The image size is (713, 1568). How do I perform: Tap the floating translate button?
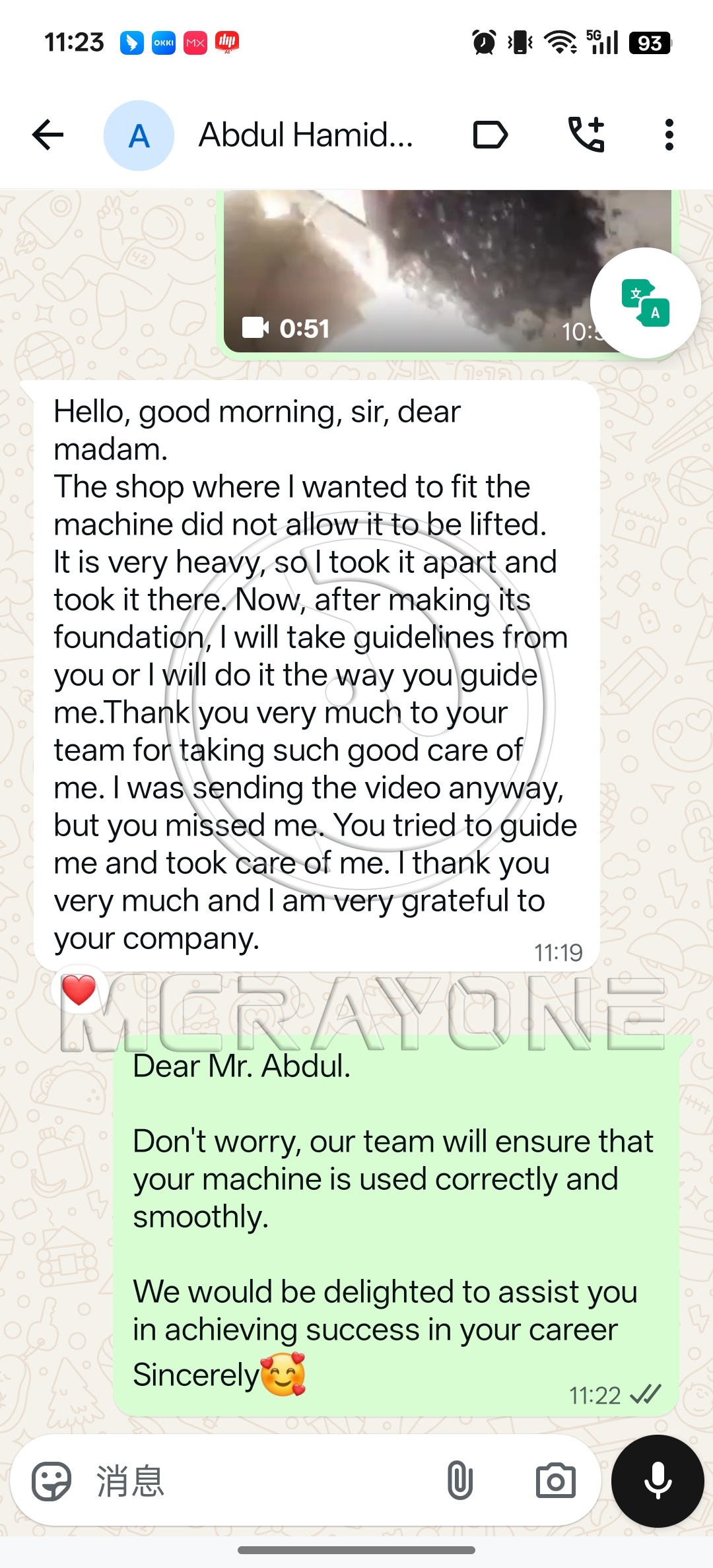click(646, 303)
